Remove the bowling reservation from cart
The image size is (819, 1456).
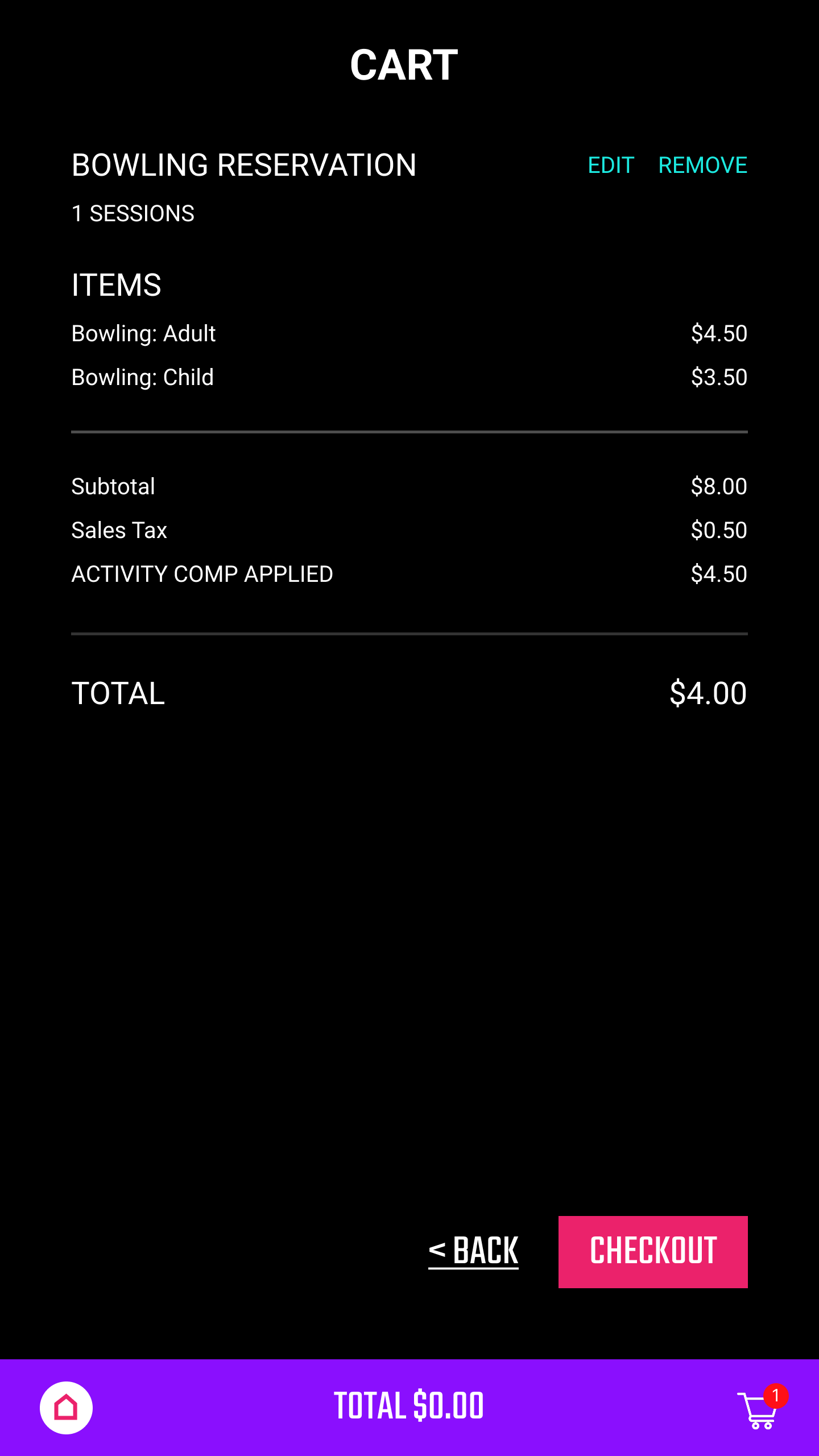click(x=702, y=166)
